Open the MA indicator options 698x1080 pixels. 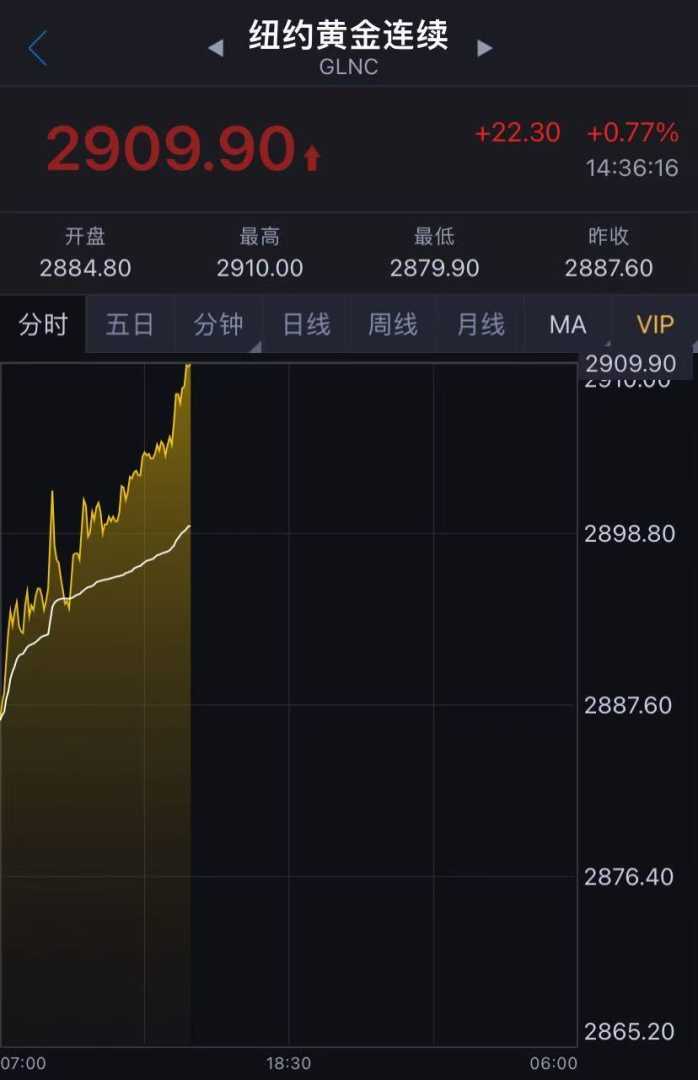568,325
